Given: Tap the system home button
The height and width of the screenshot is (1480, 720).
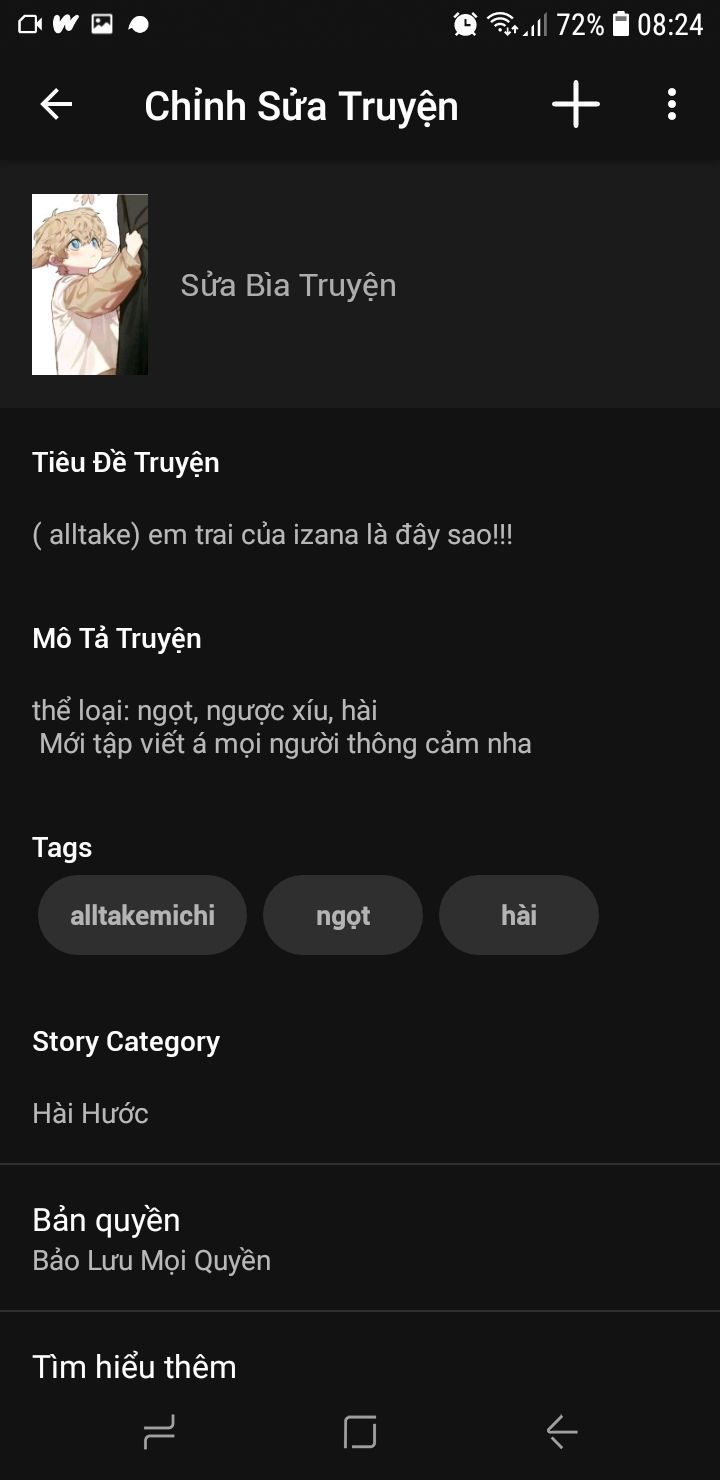Looking at the screenshot, I should tap(360, 1432).
